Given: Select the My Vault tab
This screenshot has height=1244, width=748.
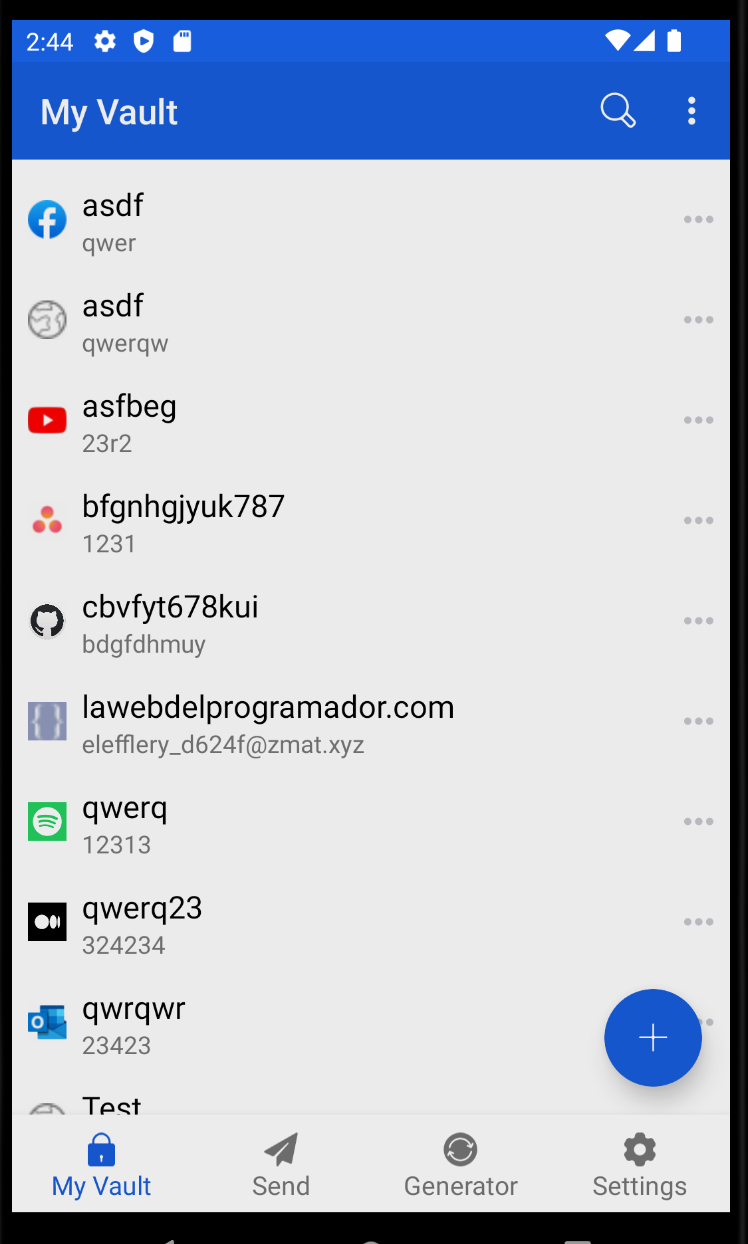Looking at the screenshot, I should (101, 1165).
